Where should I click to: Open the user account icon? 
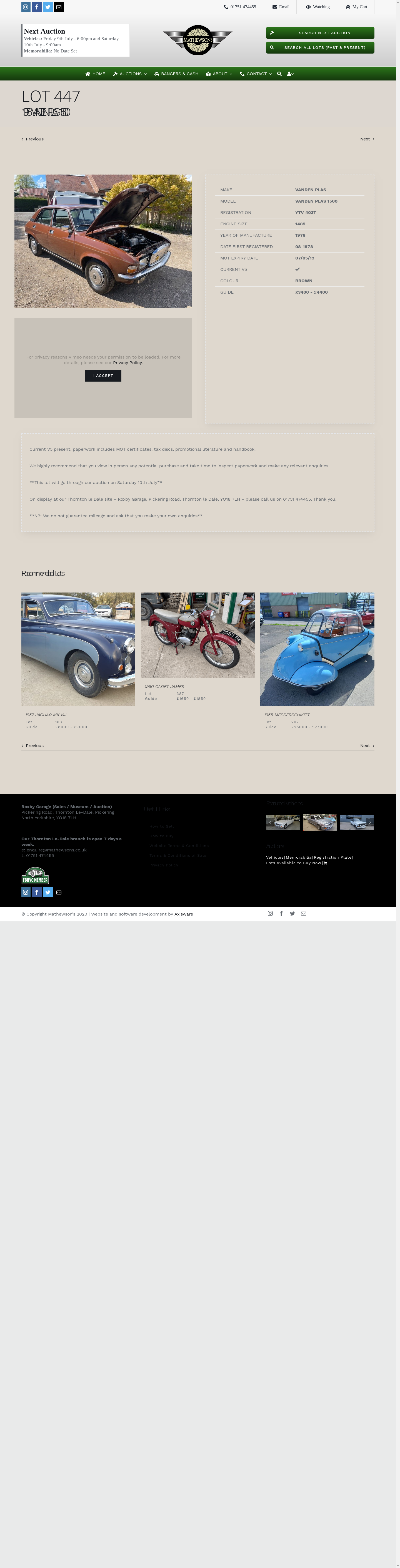click(290, 74)
